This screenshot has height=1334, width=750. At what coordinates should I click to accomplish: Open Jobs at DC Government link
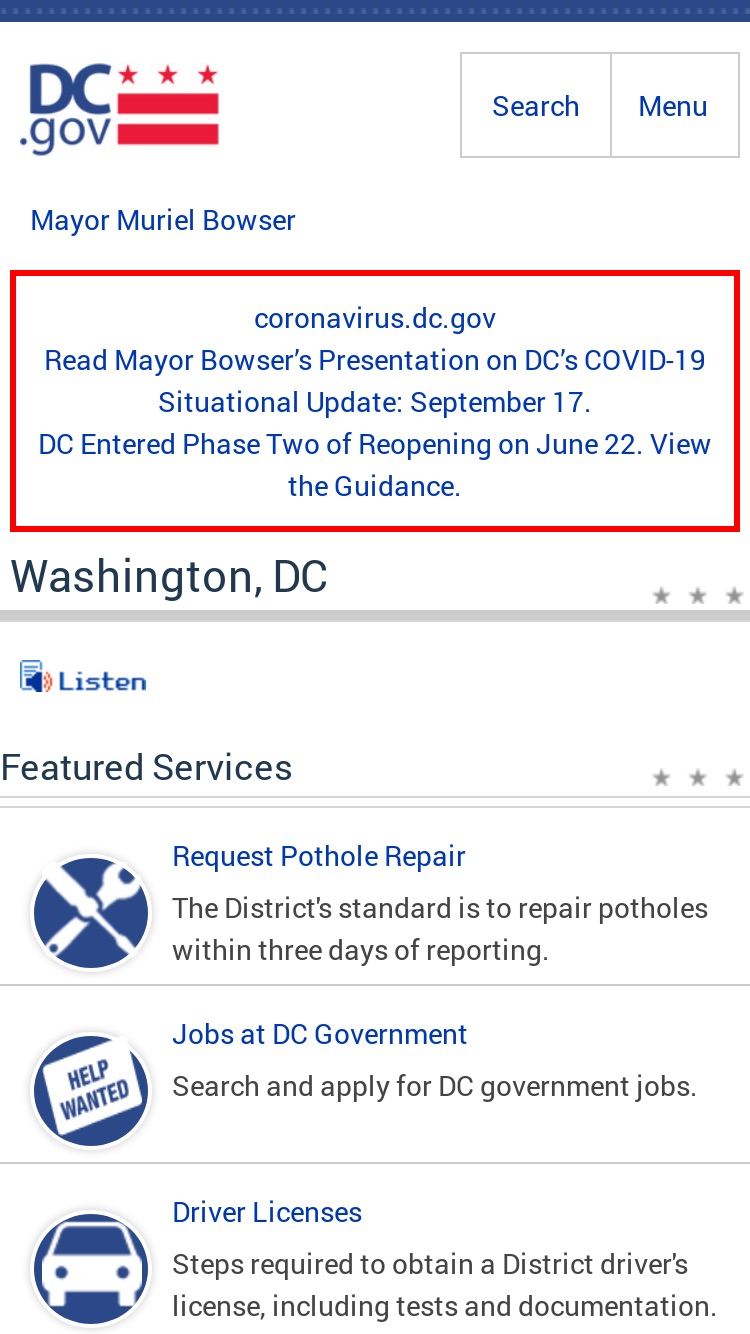point(320,1034)
